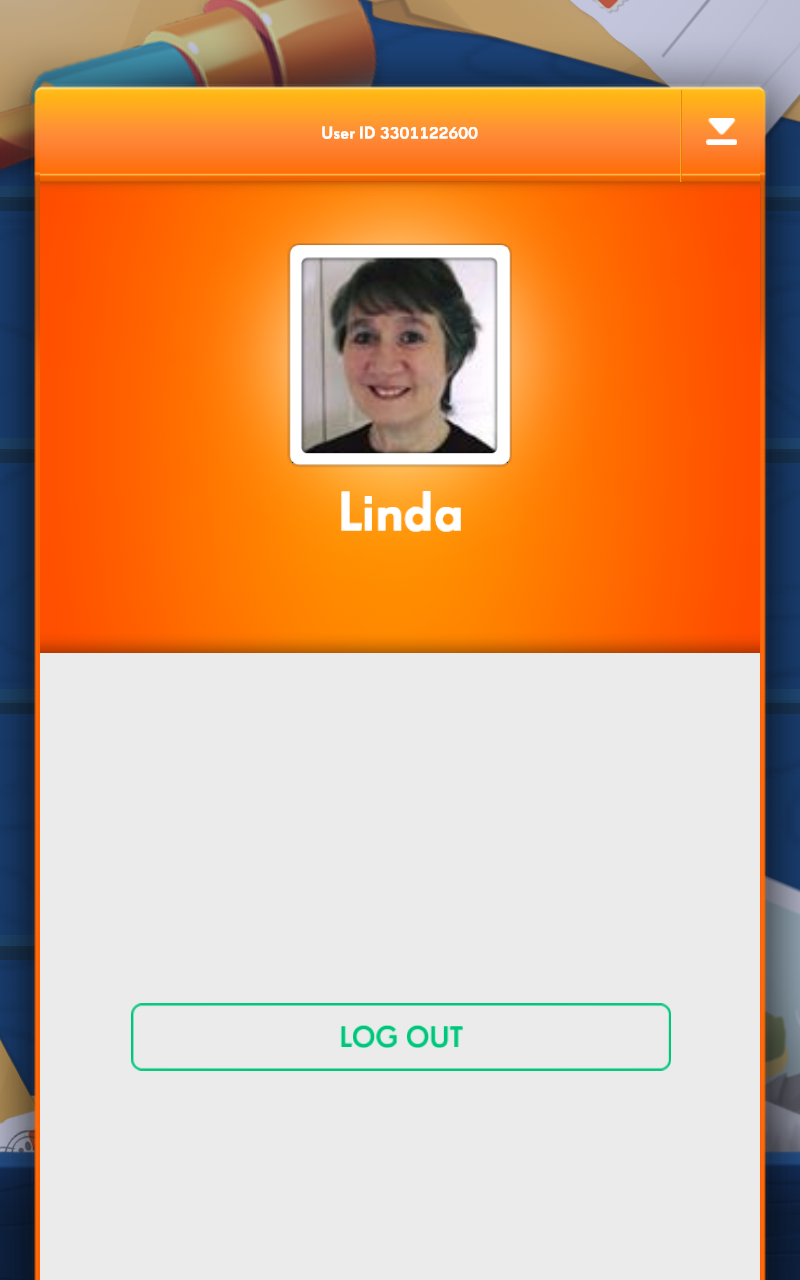Open Linda's profile picture
This screenshot has height=1280, width=800.
[x=400, y=355]
